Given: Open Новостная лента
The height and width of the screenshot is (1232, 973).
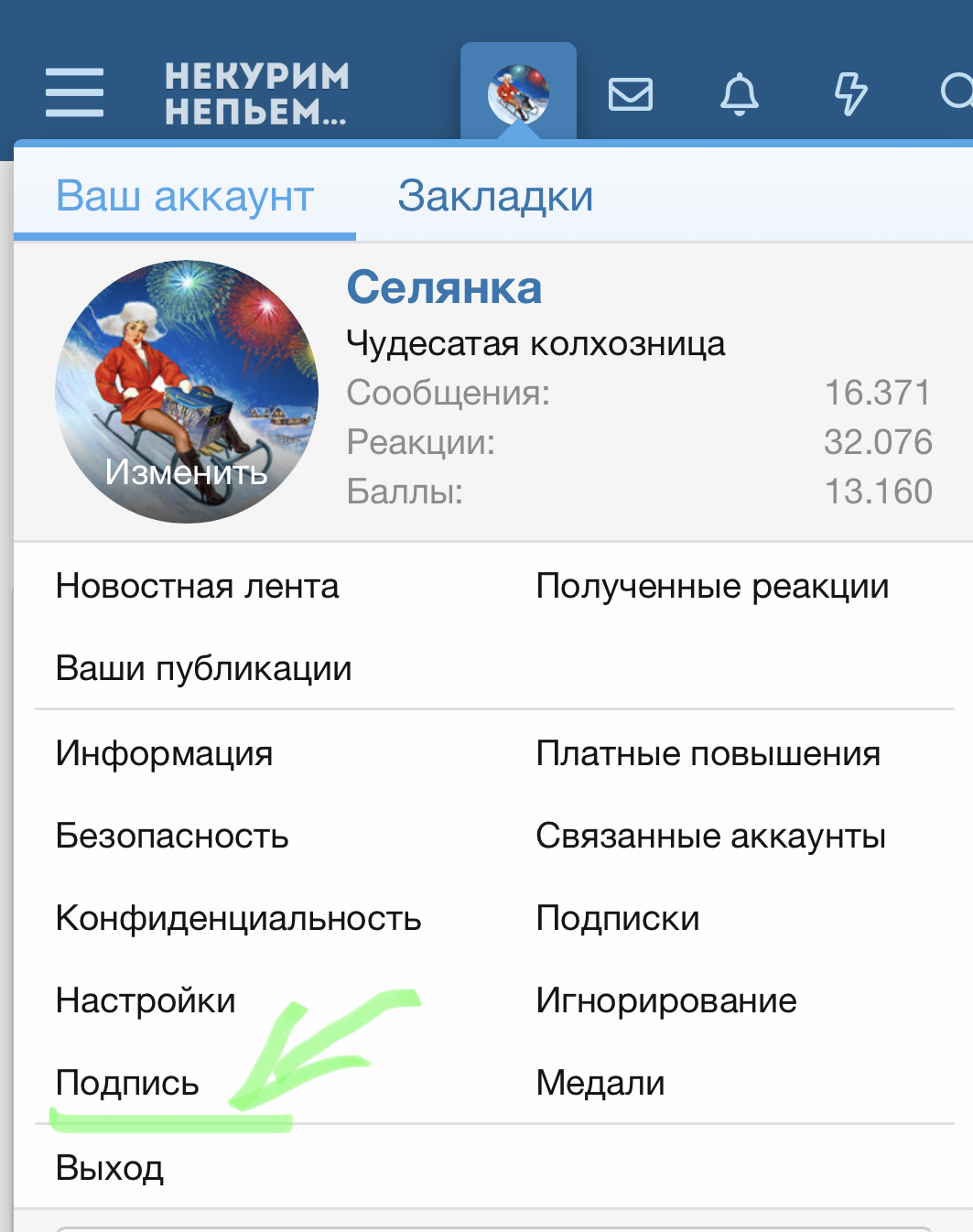Looking at the screenshot, I should click(197, 587).
